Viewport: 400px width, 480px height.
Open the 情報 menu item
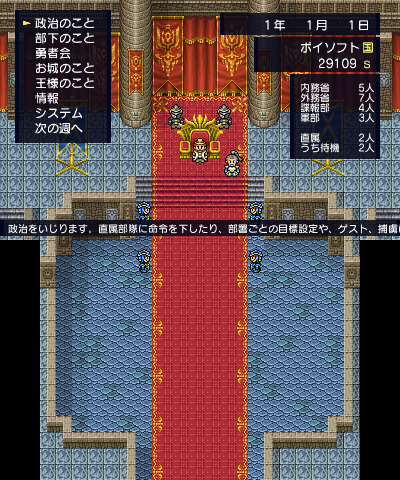tap(47, 98)
